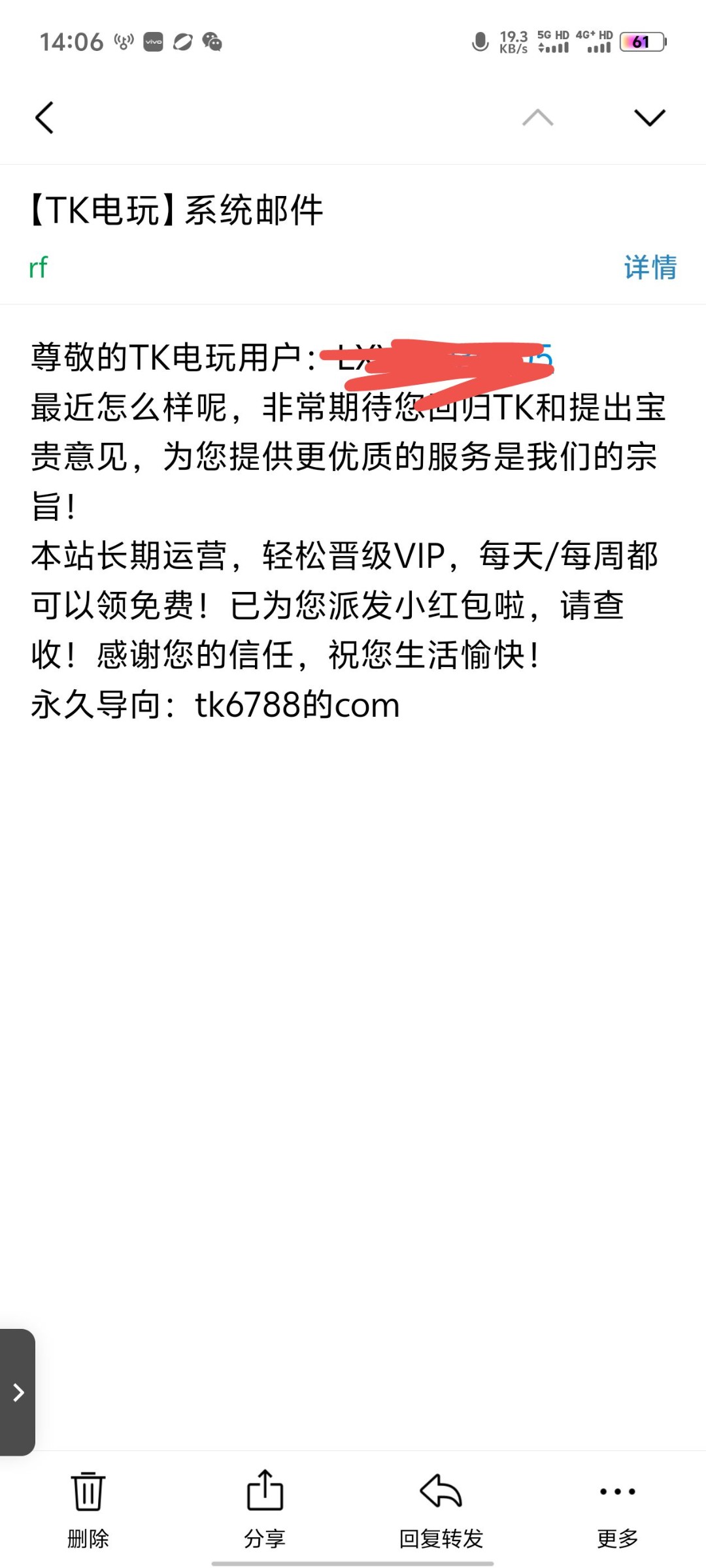Share this email via 分享
The height and width of the screenshot is (1568, 706).
point(265,1509)
